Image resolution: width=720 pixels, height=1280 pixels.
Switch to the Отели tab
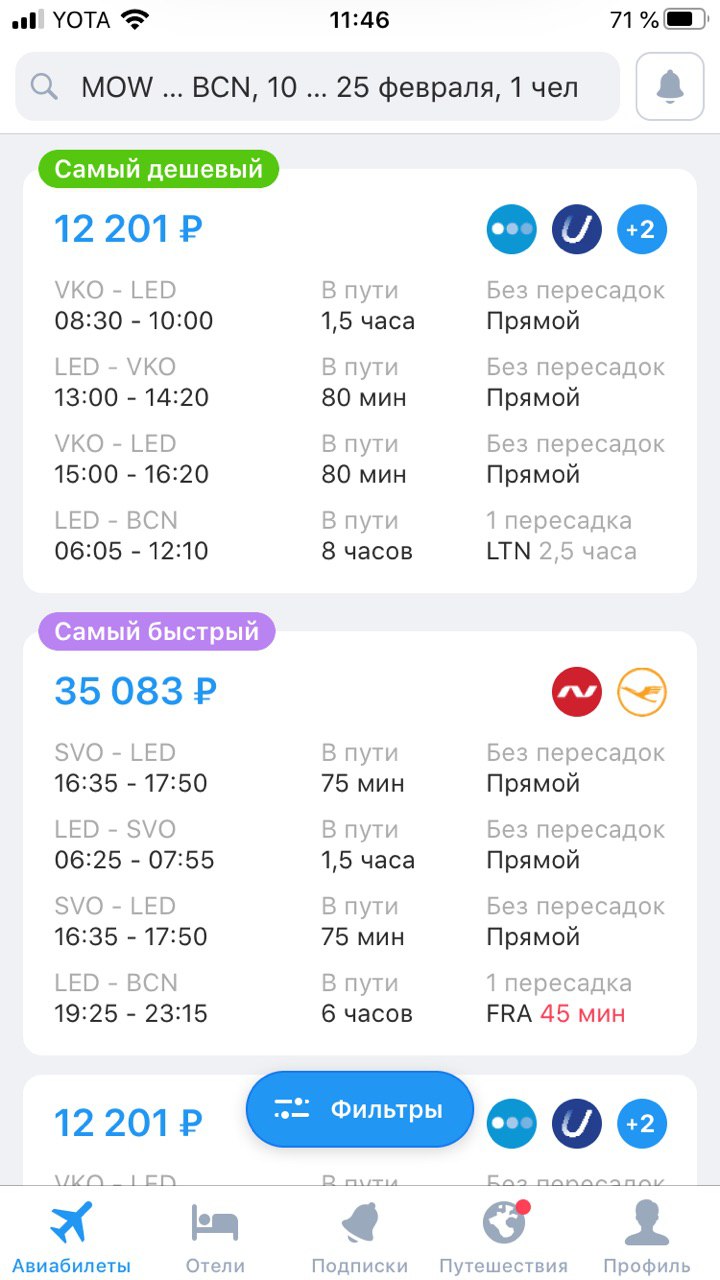(x=215, y=1236)
